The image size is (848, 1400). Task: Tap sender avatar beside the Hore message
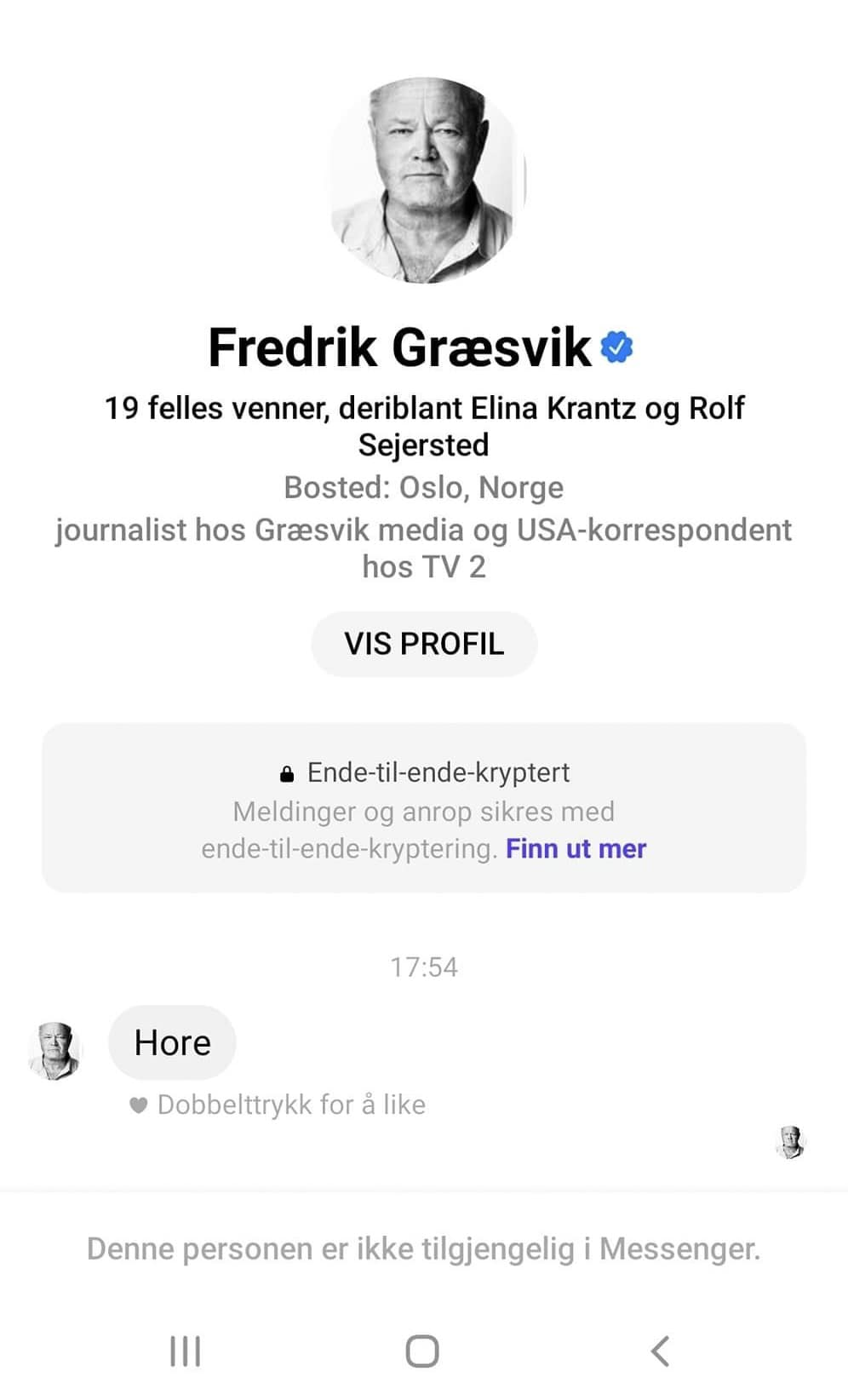[x=54, y=1050]
